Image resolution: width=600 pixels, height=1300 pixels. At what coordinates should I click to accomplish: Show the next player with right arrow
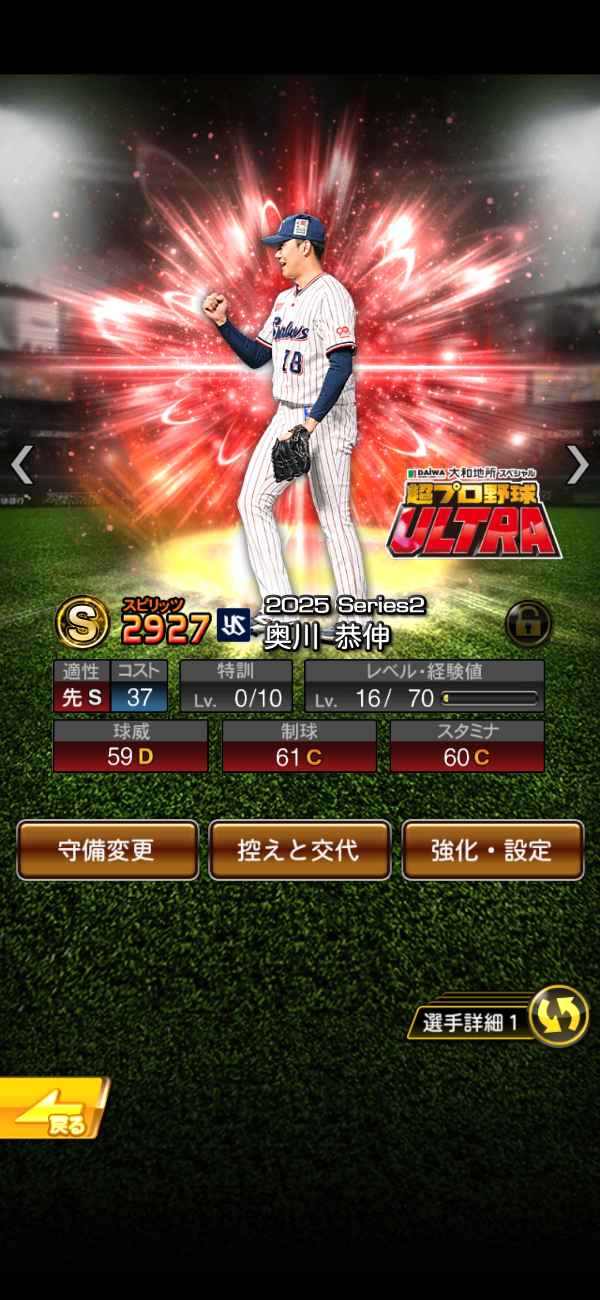(x=578, y=464)
